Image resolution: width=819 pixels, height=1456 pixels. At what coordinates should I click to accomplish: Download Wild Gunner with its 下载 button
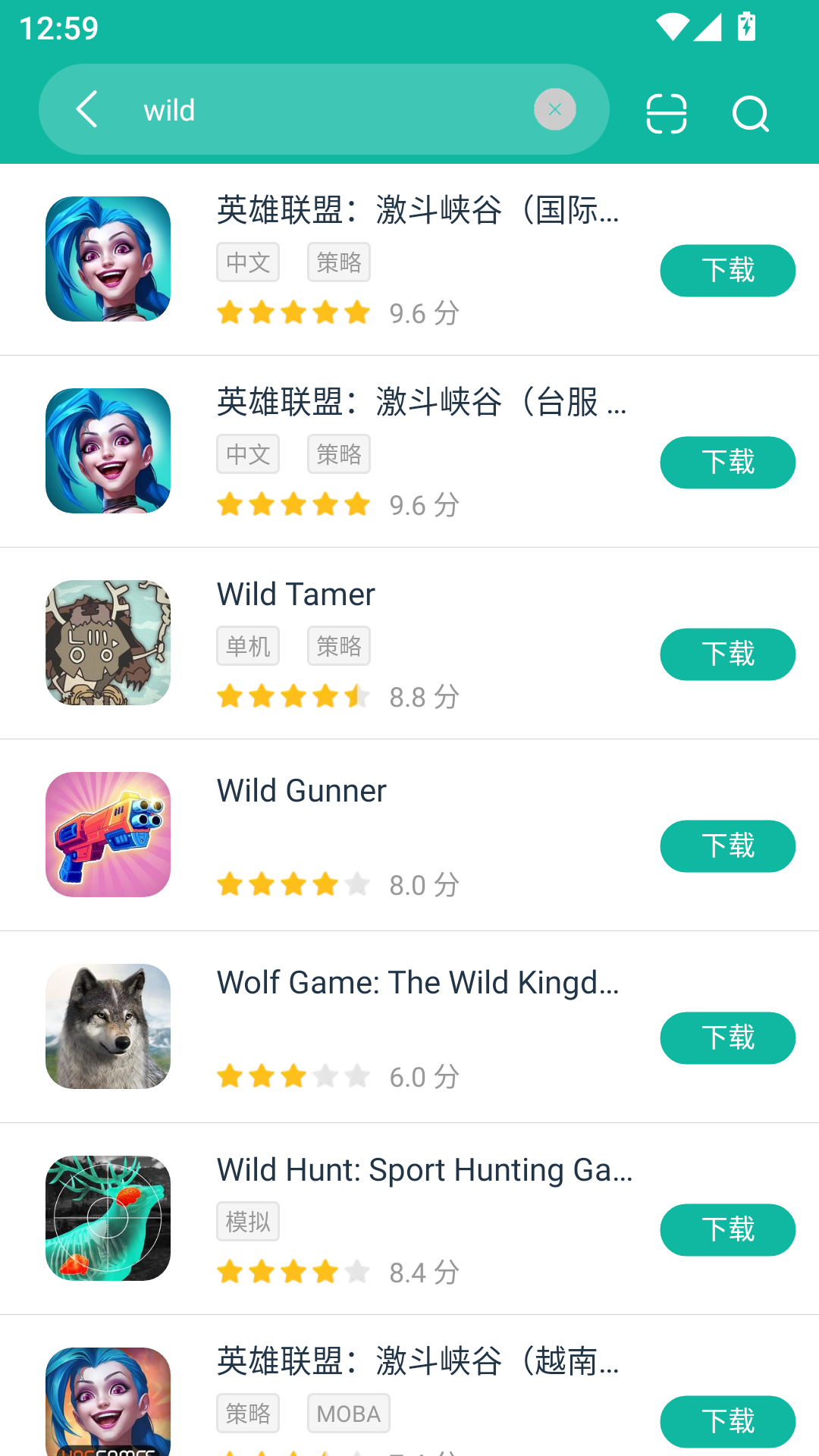[726, 846]
